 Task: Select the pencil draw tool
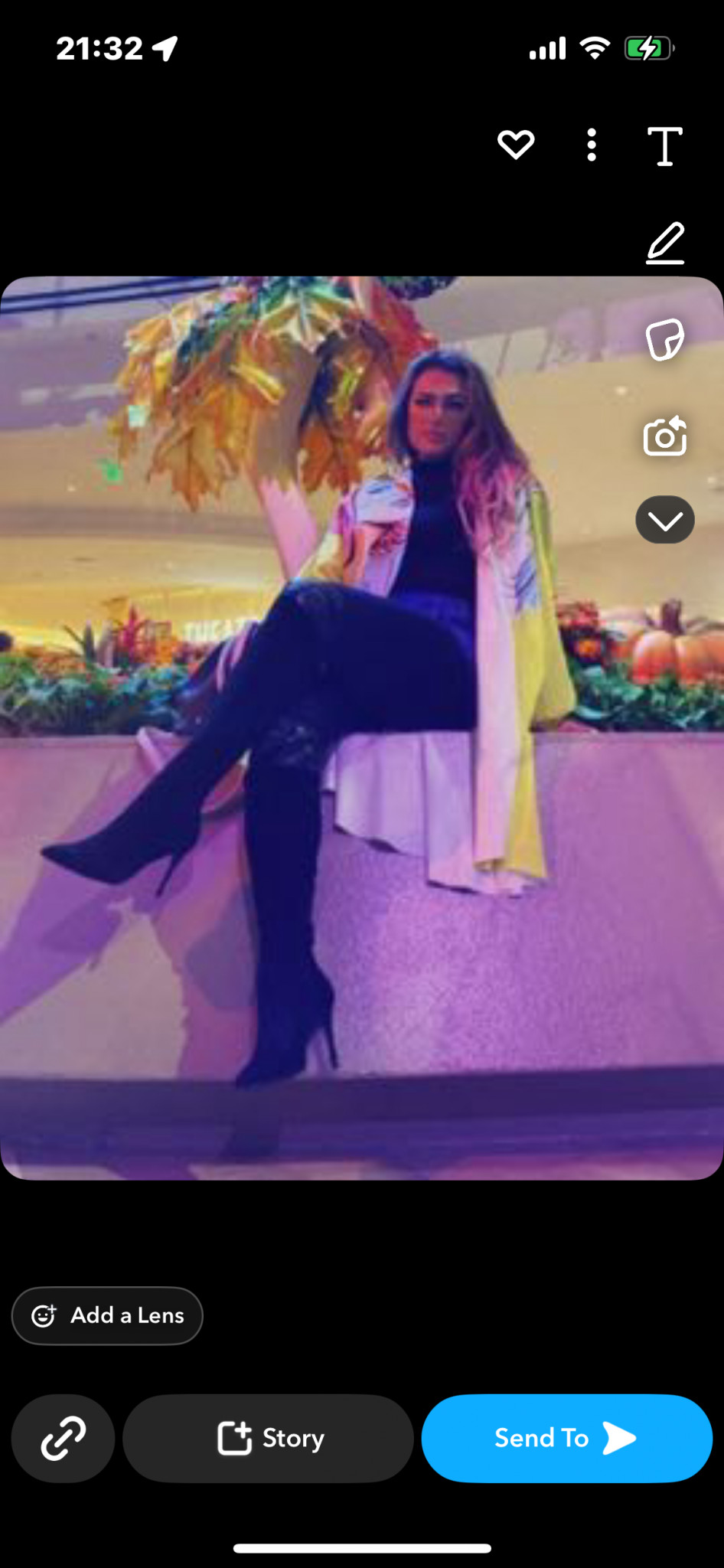point(664,243)
